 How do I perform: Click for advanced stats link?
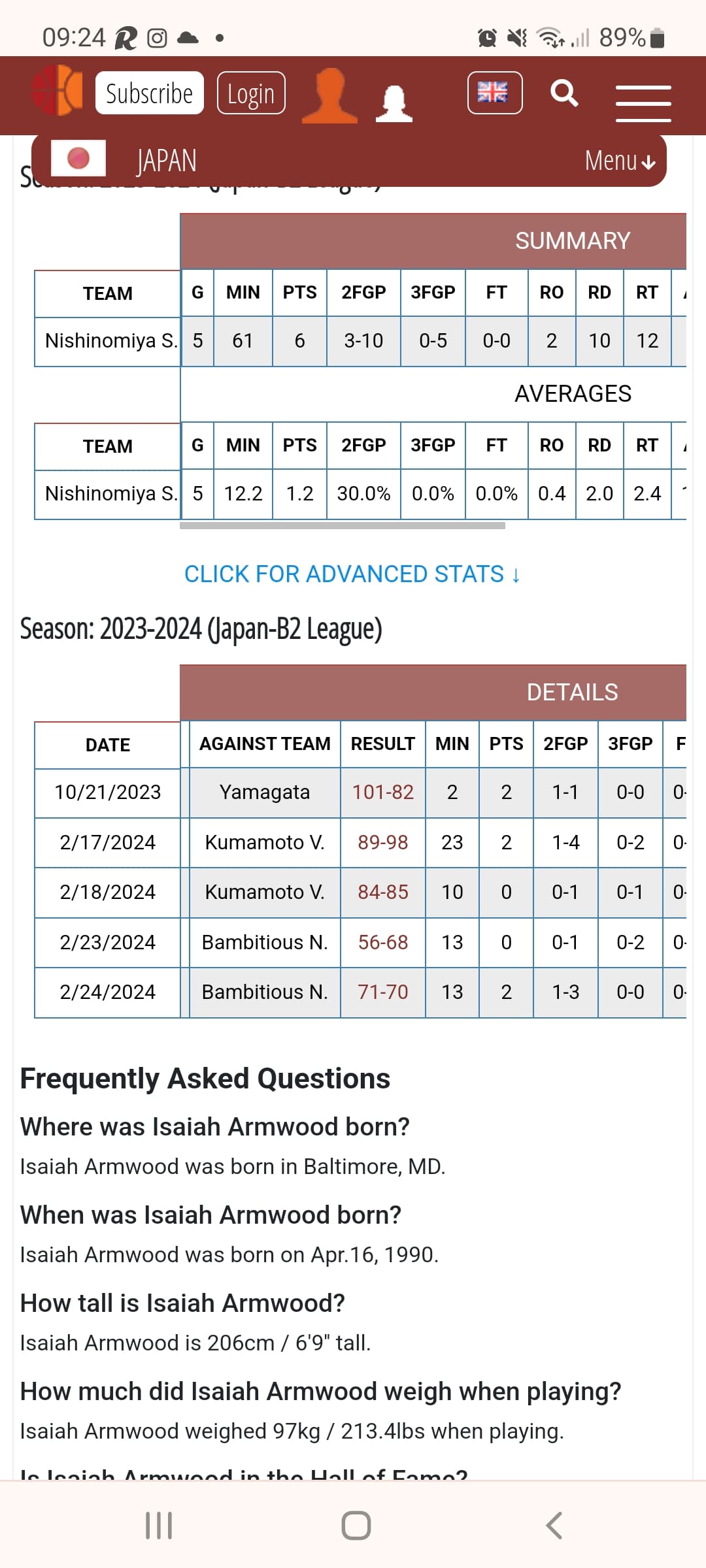point(352,574)
